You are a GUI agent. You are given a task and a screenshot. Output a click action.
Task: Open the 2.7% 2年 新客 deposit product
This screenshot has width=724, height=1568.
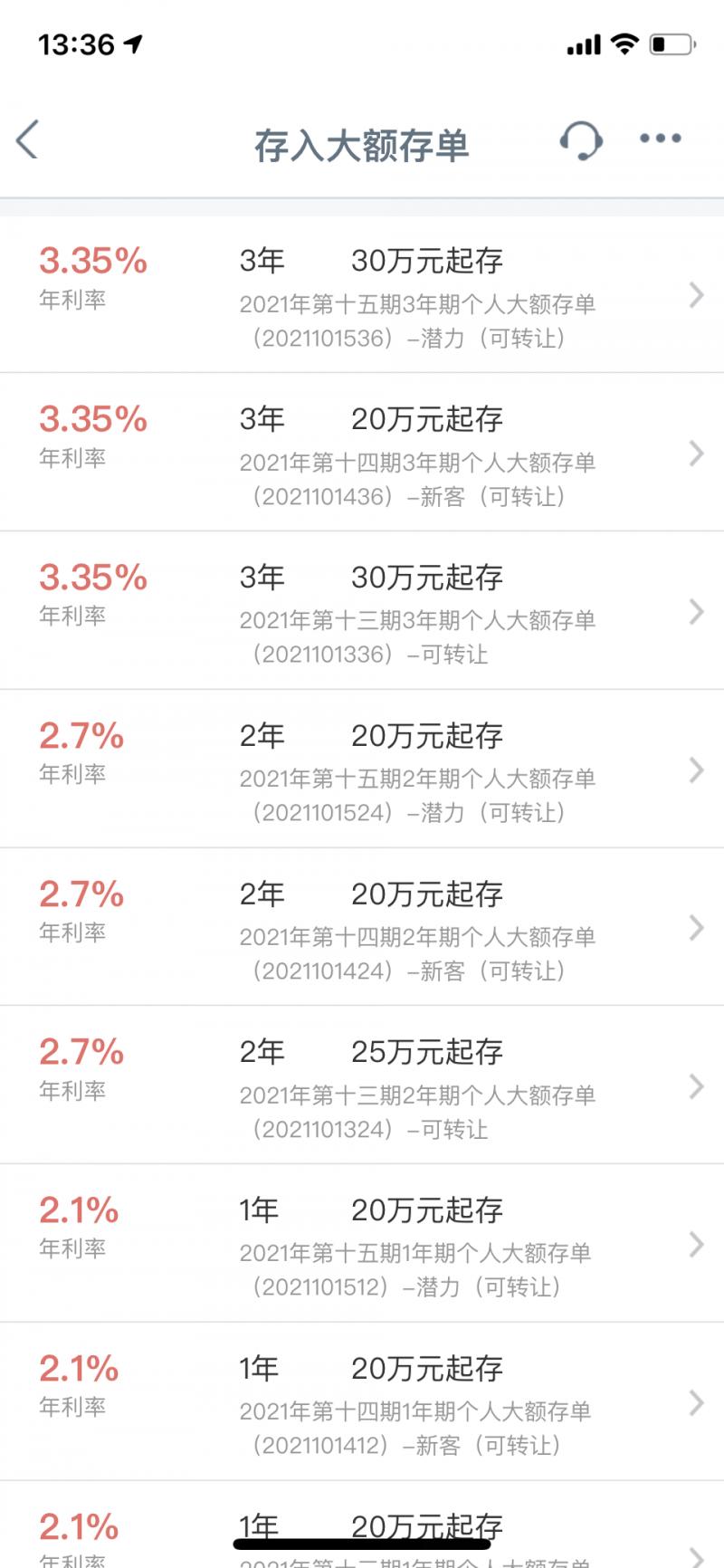click(x=362, y=928)
